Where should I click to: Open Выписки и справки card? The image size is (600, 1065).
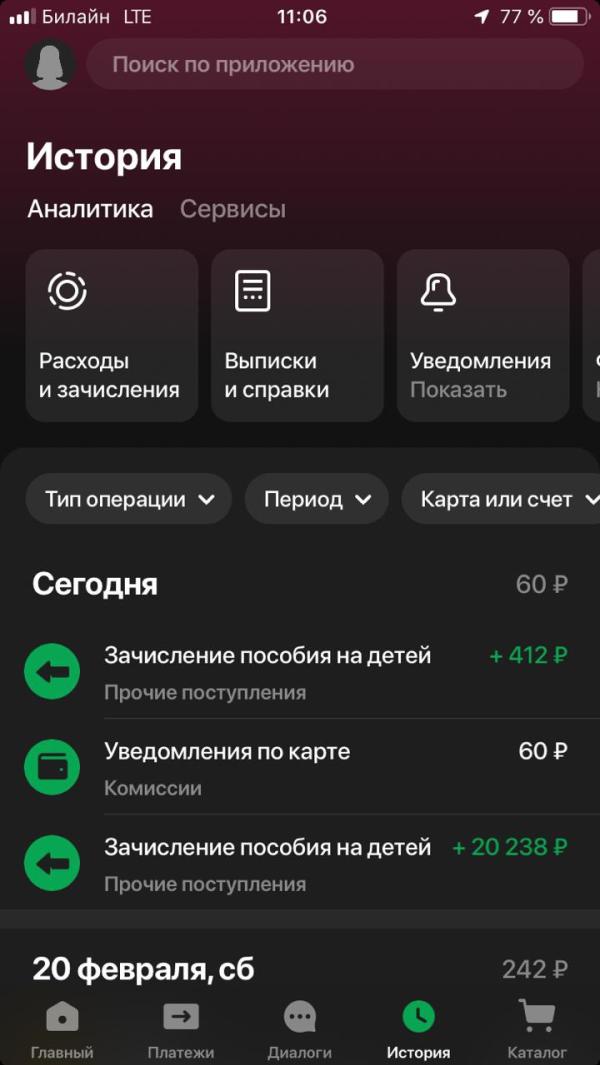point(298,335)
